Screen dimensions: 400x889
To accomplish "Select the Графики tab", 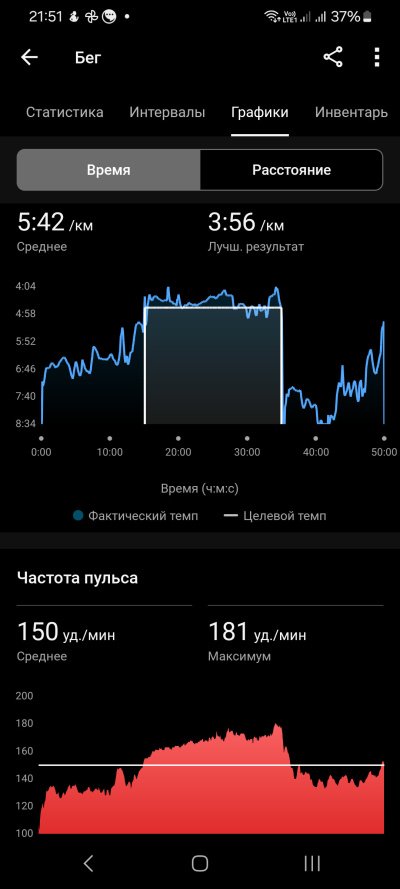I will [x=259, y=112].
